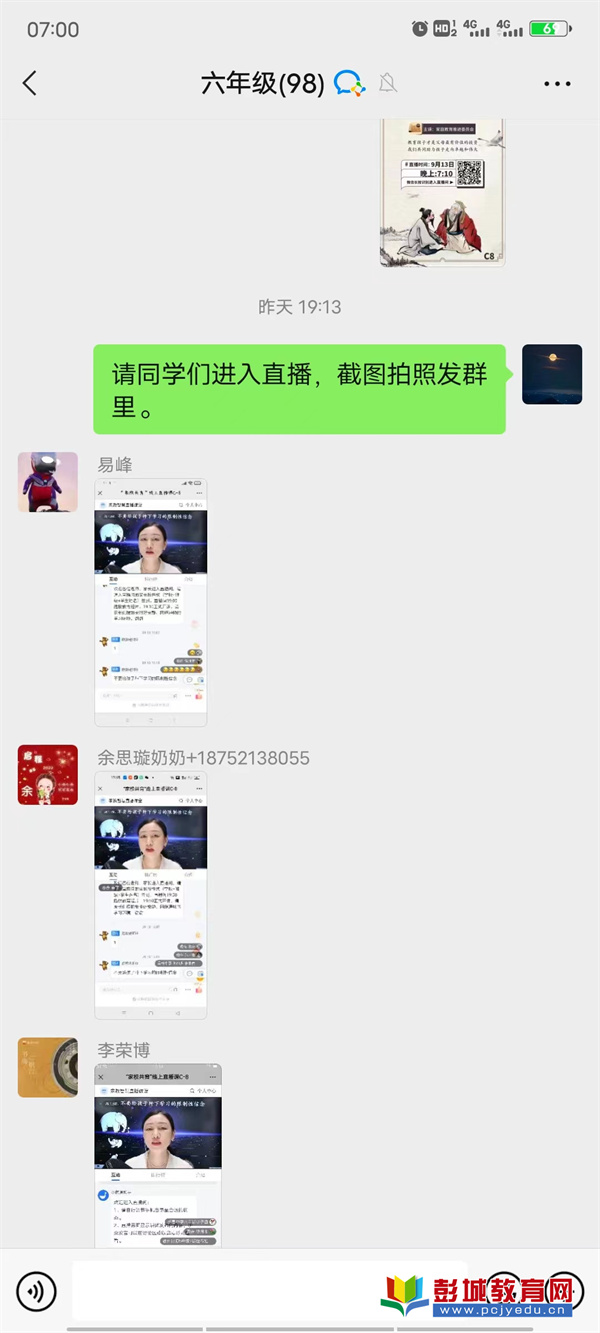Open the poster image at top
The image size is (600, 1333).
[x=442, y=192]
